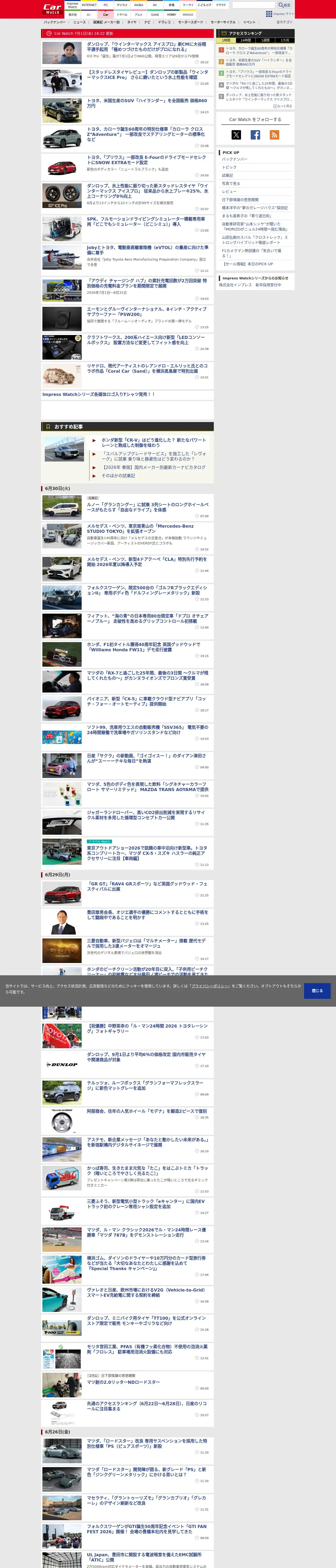Switch to the AKIBA Watch site tab
Viewport: 336px width, 1568px height.
(138, 5)
